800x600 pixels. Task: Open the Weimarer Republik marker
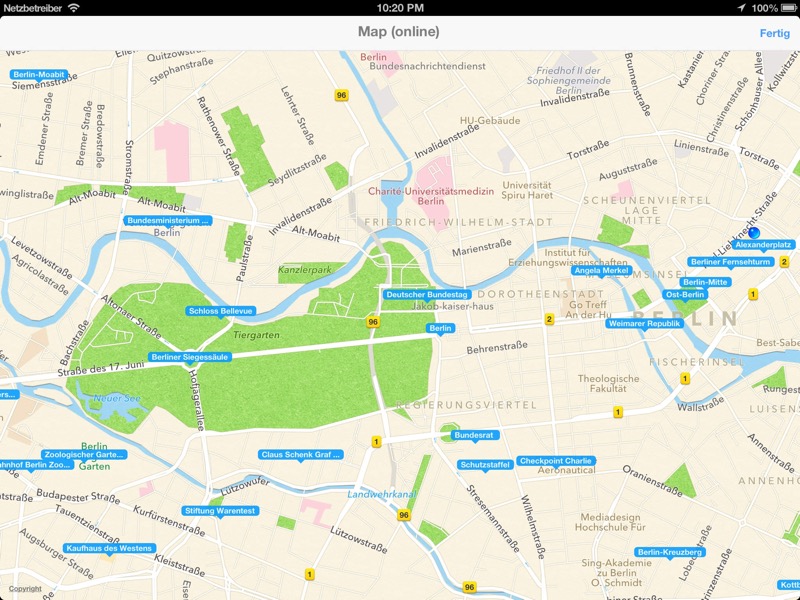(644, 323)
